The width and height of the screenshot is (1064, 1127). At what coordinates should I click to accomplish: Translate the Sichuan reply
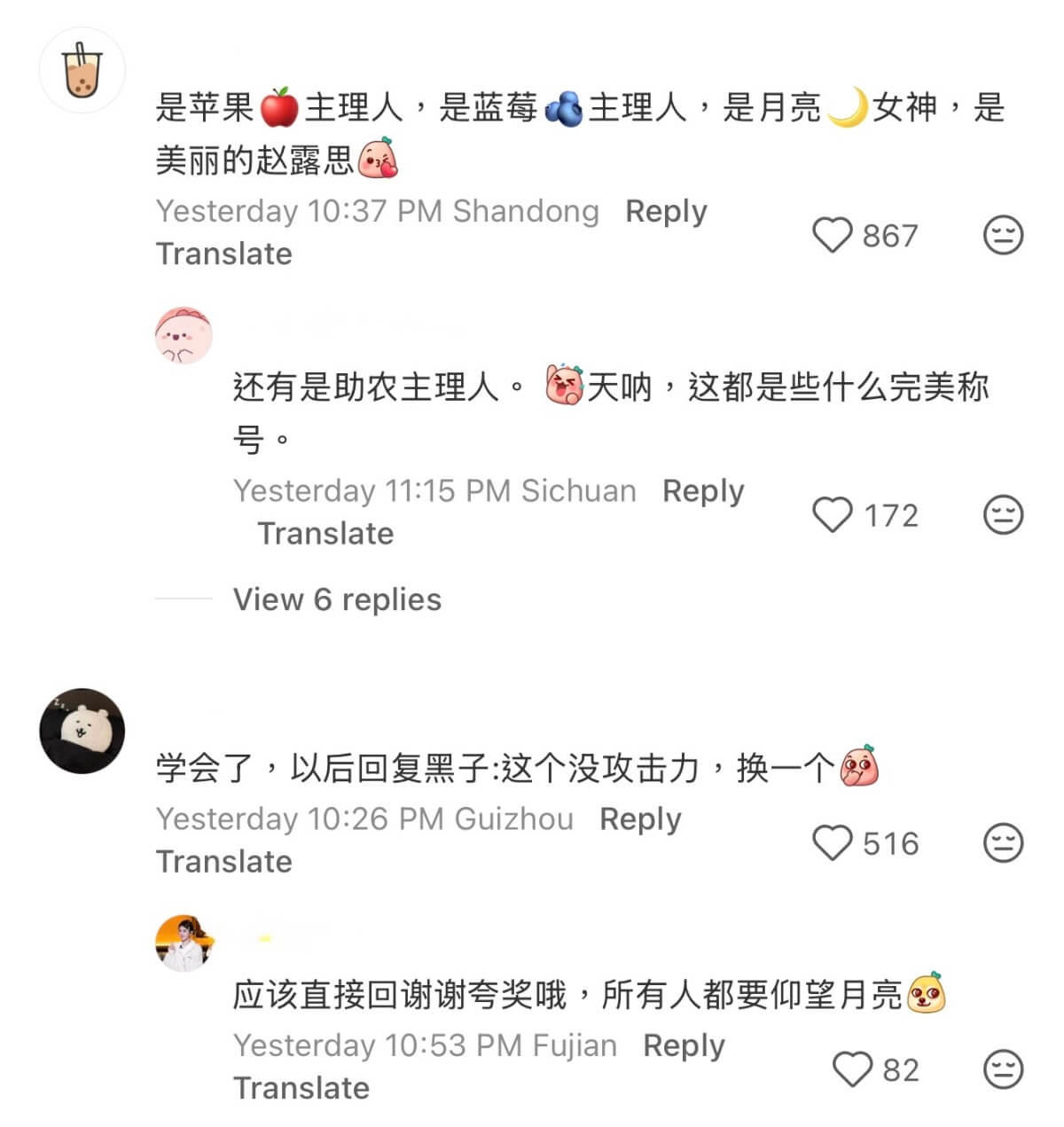coord(325,533)
